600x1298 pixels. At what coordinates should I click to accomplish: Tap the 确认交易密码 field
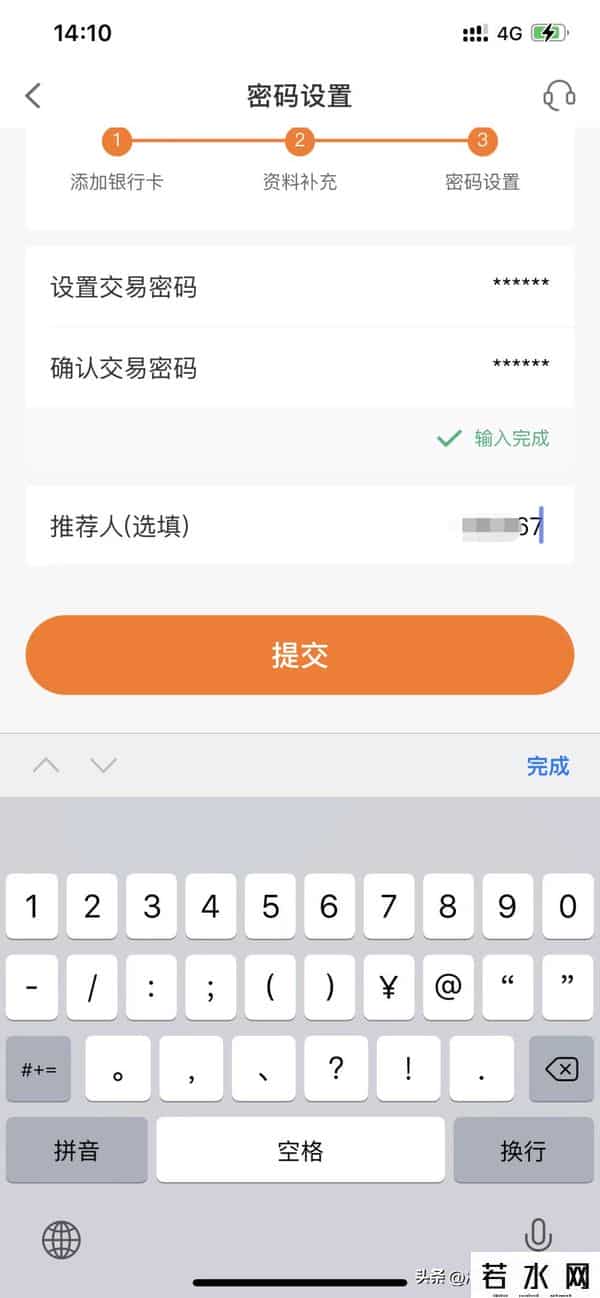tap(300, 368)
